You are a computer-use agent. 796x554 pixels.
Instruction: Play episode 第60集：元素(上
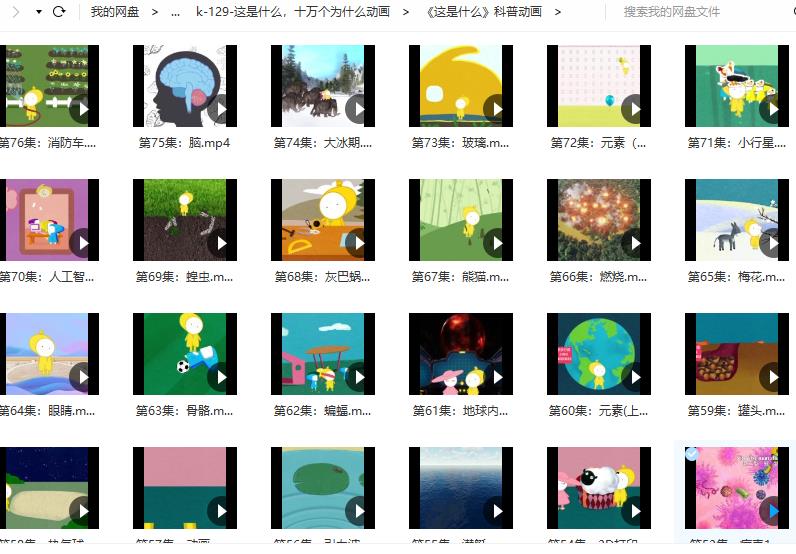(x=599, y=353)
